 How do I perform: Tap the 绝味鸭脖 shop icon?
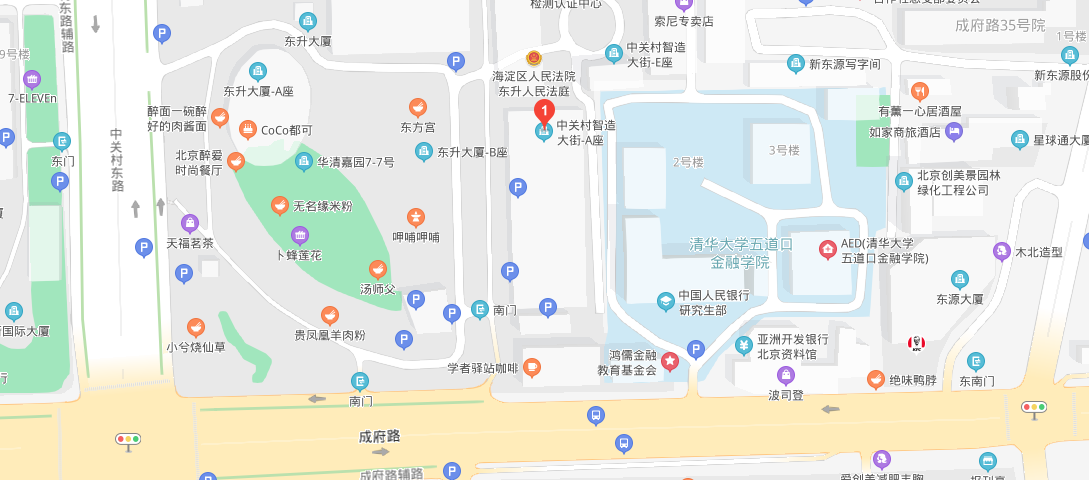tap(875, 380)
